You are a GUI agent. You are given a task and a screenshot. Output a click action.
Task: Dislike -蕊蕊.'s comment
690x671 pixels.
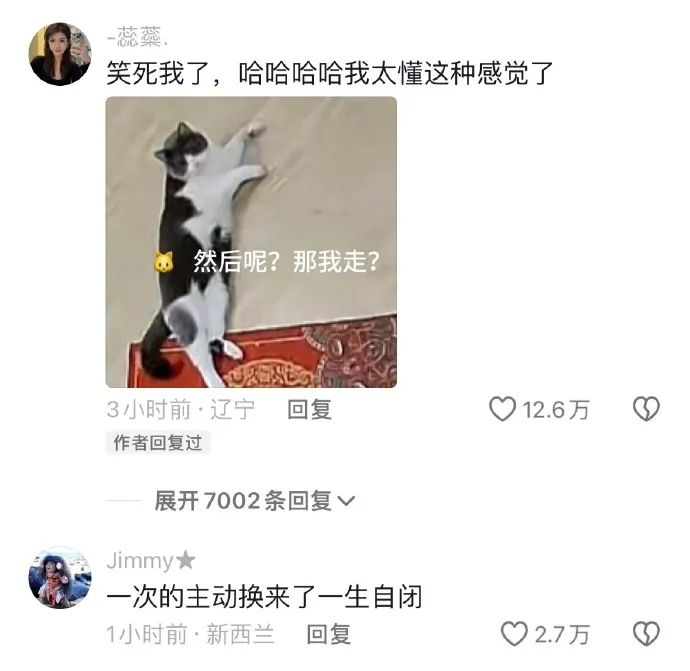tap(647, 409)
